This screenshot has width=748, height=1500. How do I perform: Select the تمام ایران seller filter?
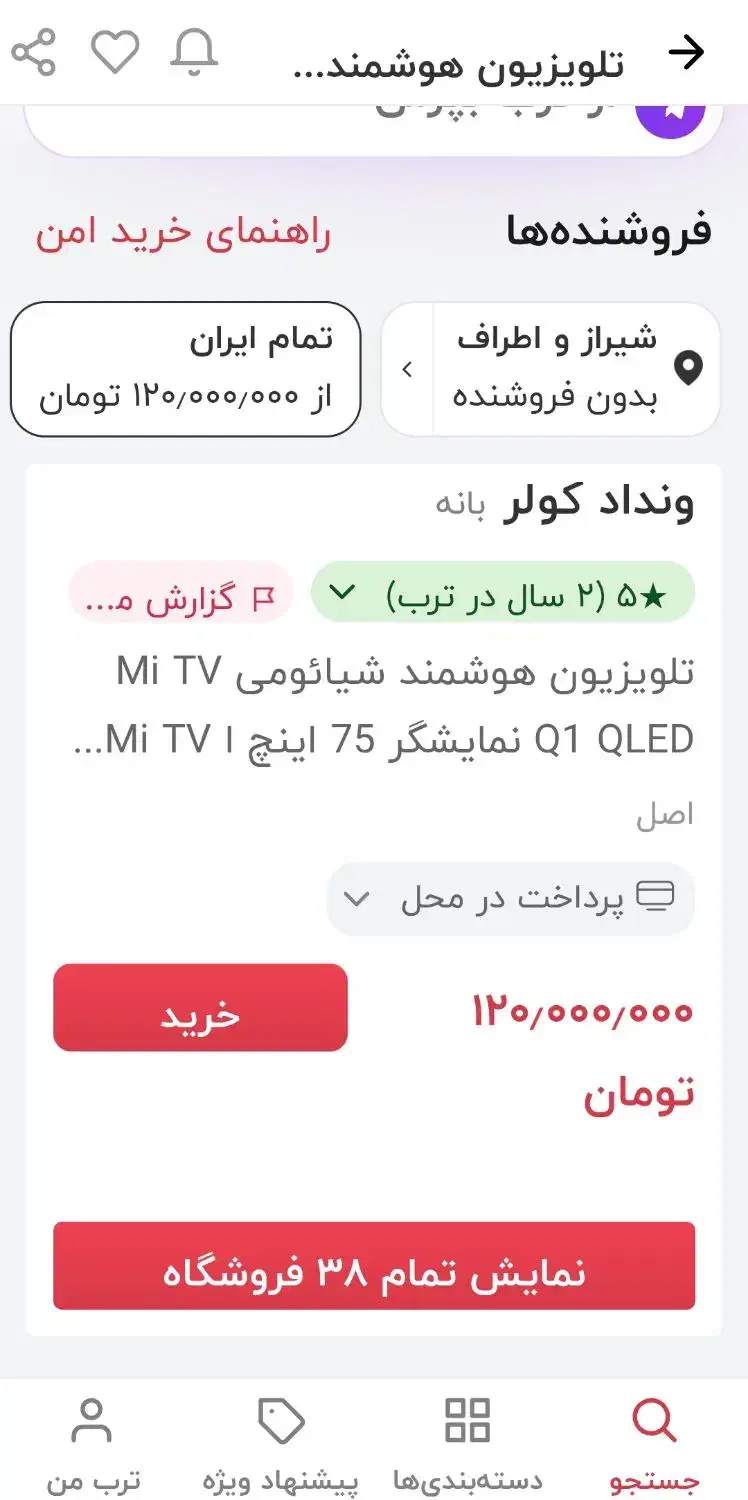coord(186,369)
